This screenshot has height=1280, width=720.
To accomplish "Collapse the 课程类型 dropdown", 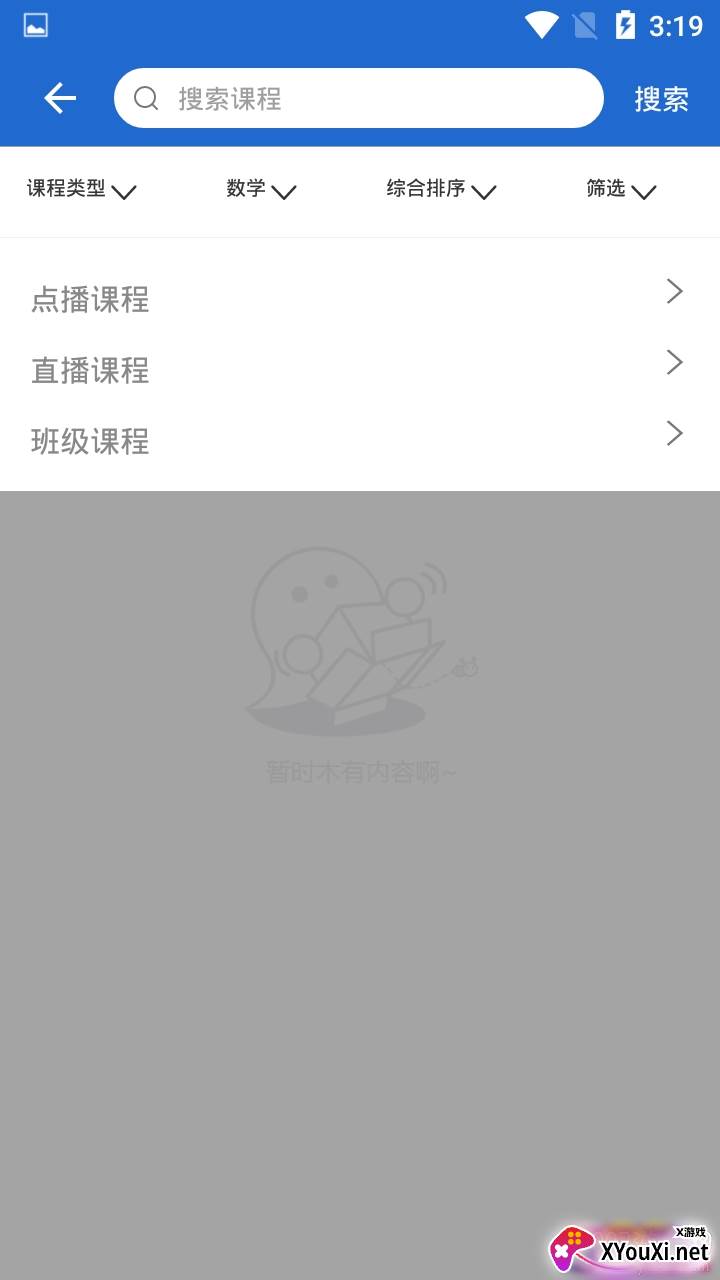I will [81, 189].
